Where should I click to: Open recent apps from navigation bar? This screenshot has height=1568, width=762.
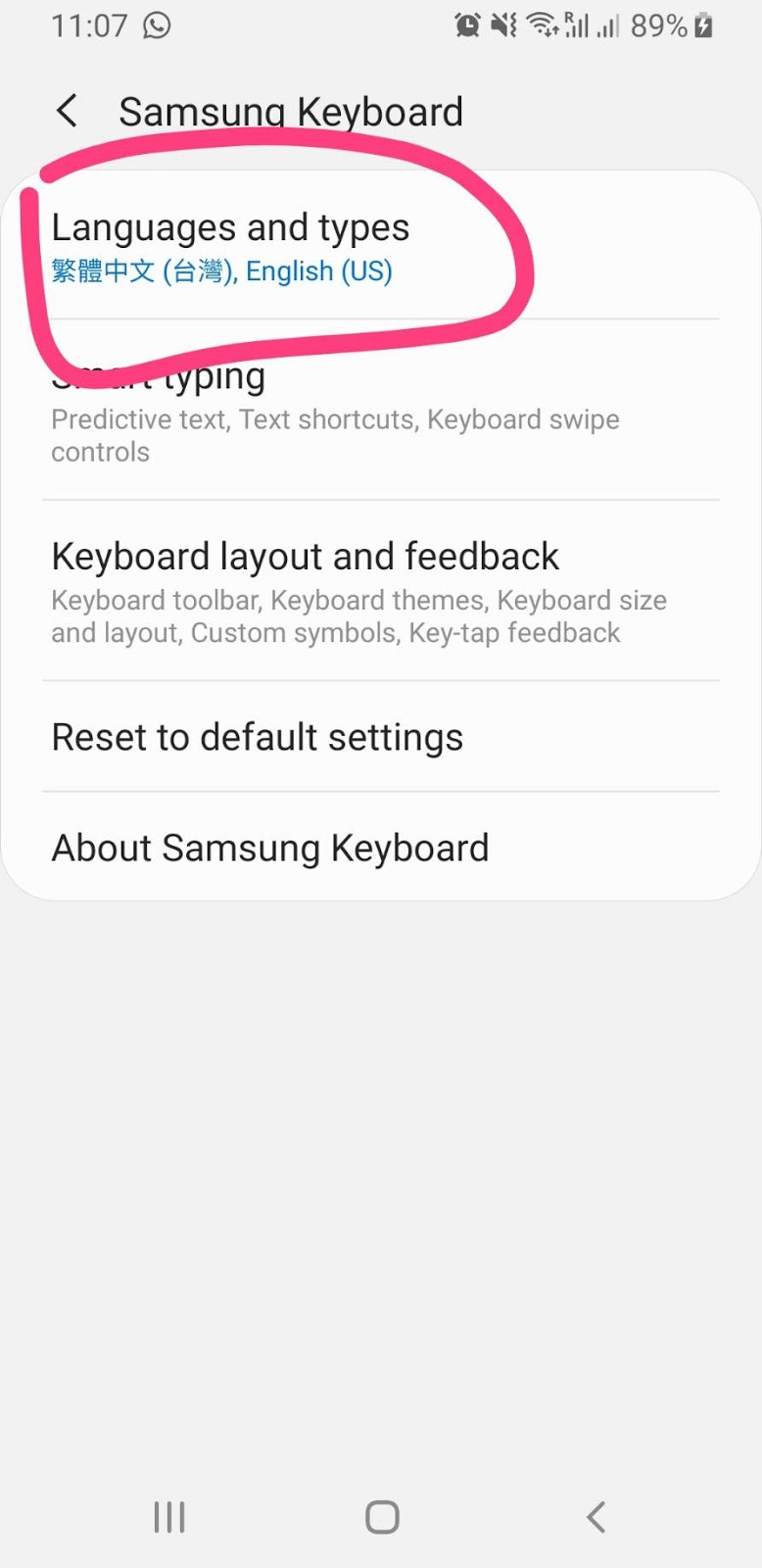click(x=169, y=1516)
